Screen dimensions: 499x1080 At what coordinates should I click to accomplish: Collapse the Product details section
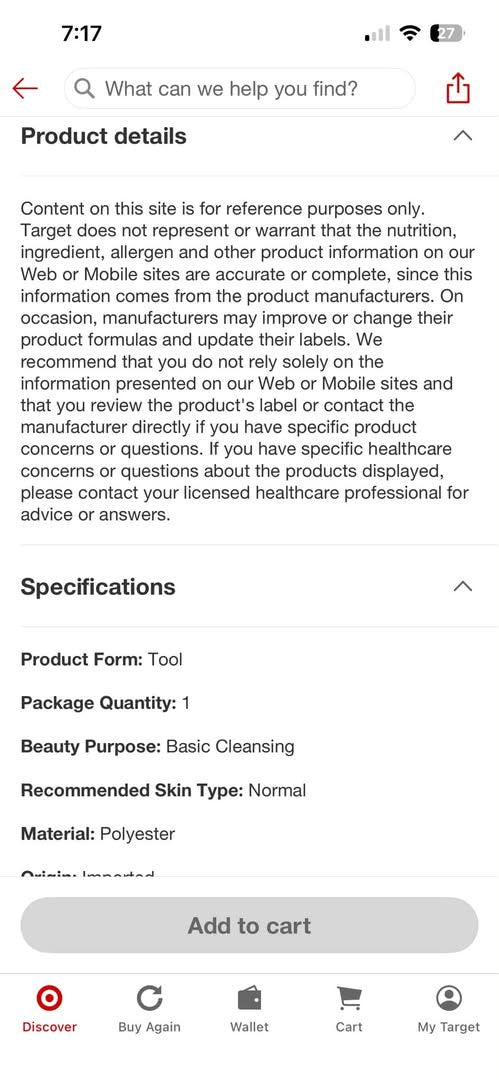coord(462,136)
